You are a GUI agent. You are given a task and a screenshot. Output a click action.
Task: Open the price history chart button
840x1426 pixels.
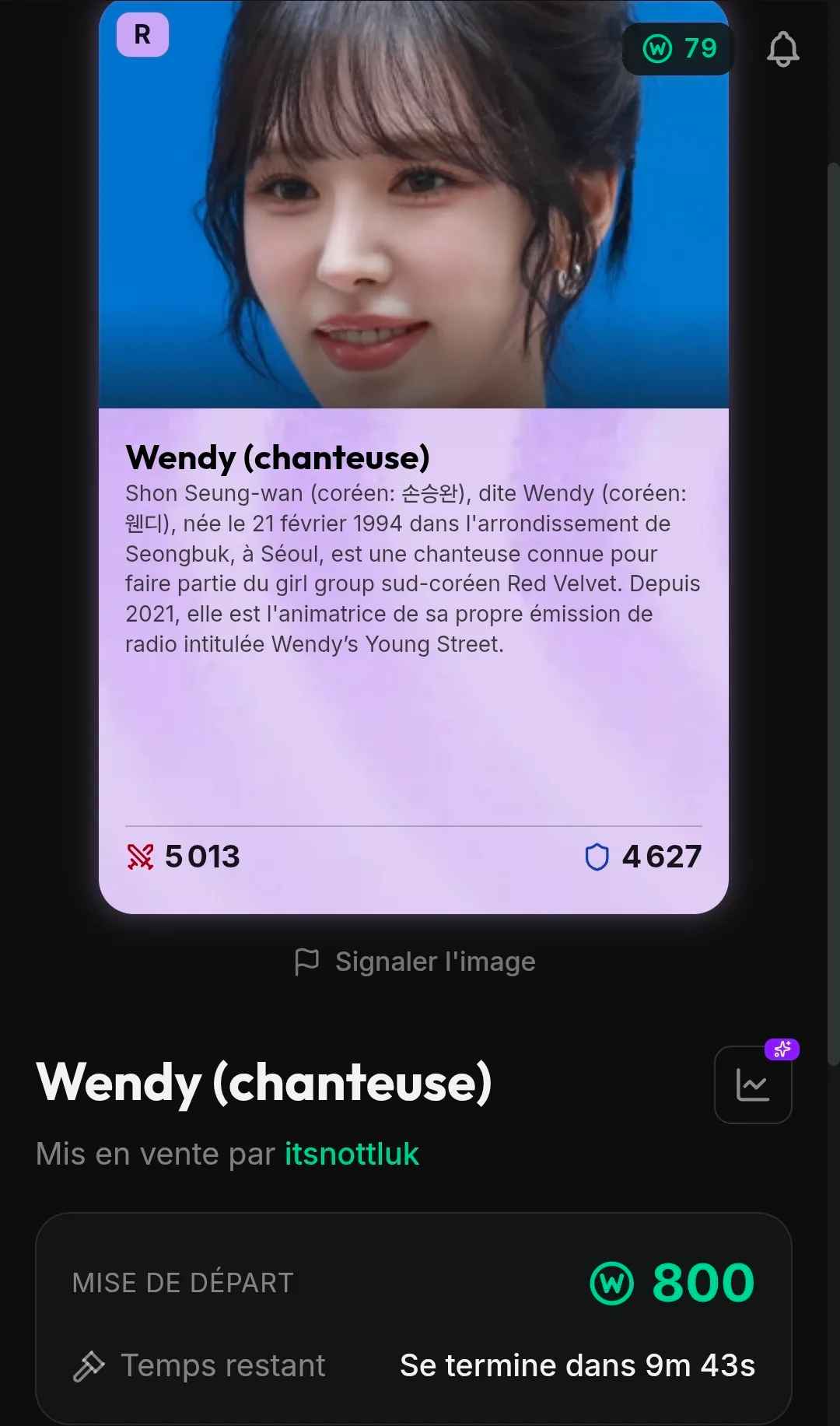753,1084
